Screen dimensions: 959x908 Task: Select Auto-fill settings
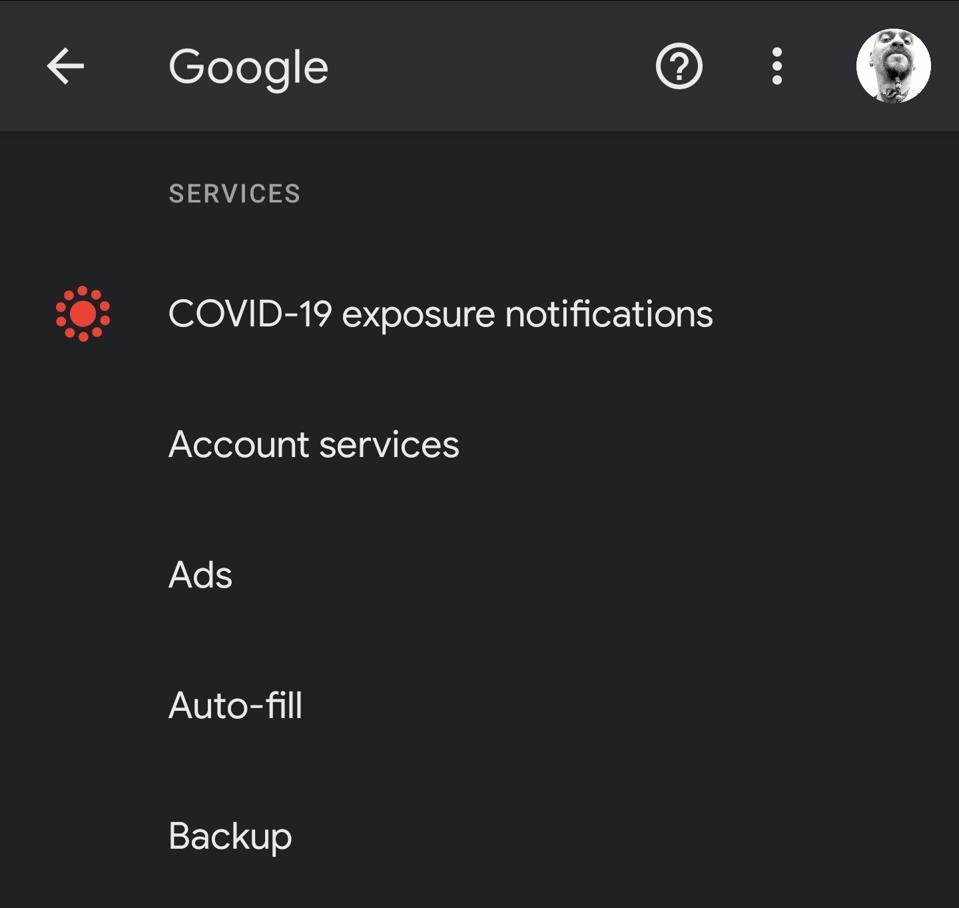tap(236, 706)
